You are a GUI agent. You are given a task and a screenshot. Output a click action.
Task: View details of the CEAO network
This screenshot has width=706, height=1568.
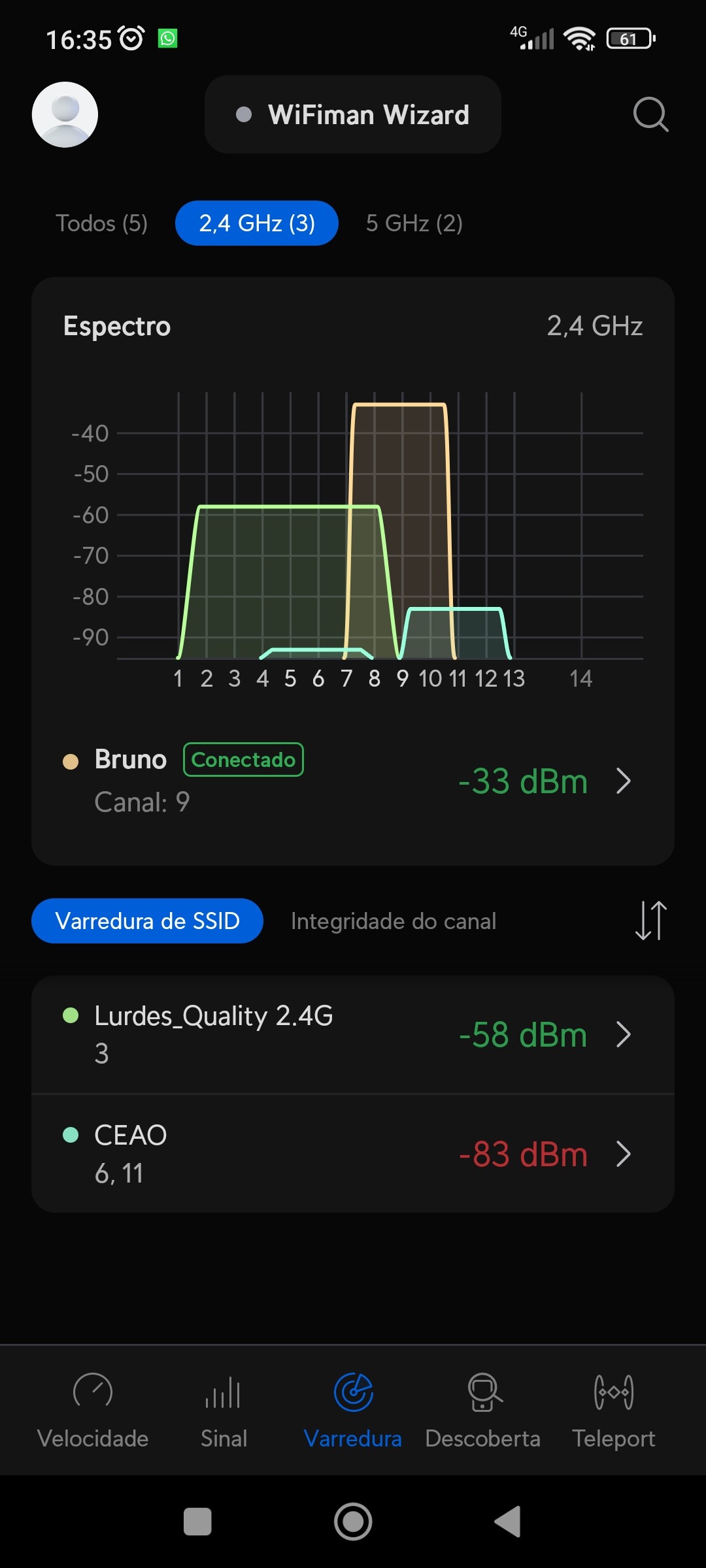(x=353, y=1154)
